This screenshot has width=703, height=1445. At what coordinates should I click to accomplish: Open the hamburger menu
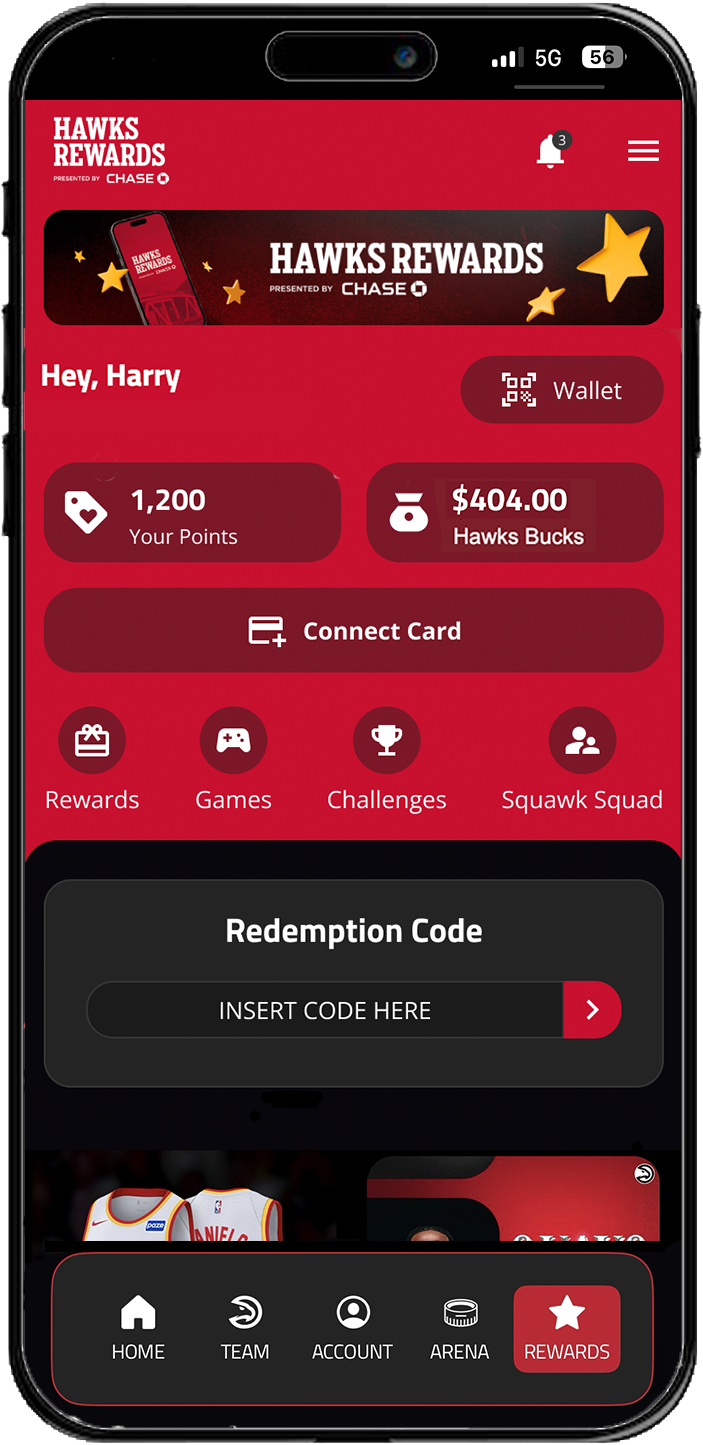643,151
